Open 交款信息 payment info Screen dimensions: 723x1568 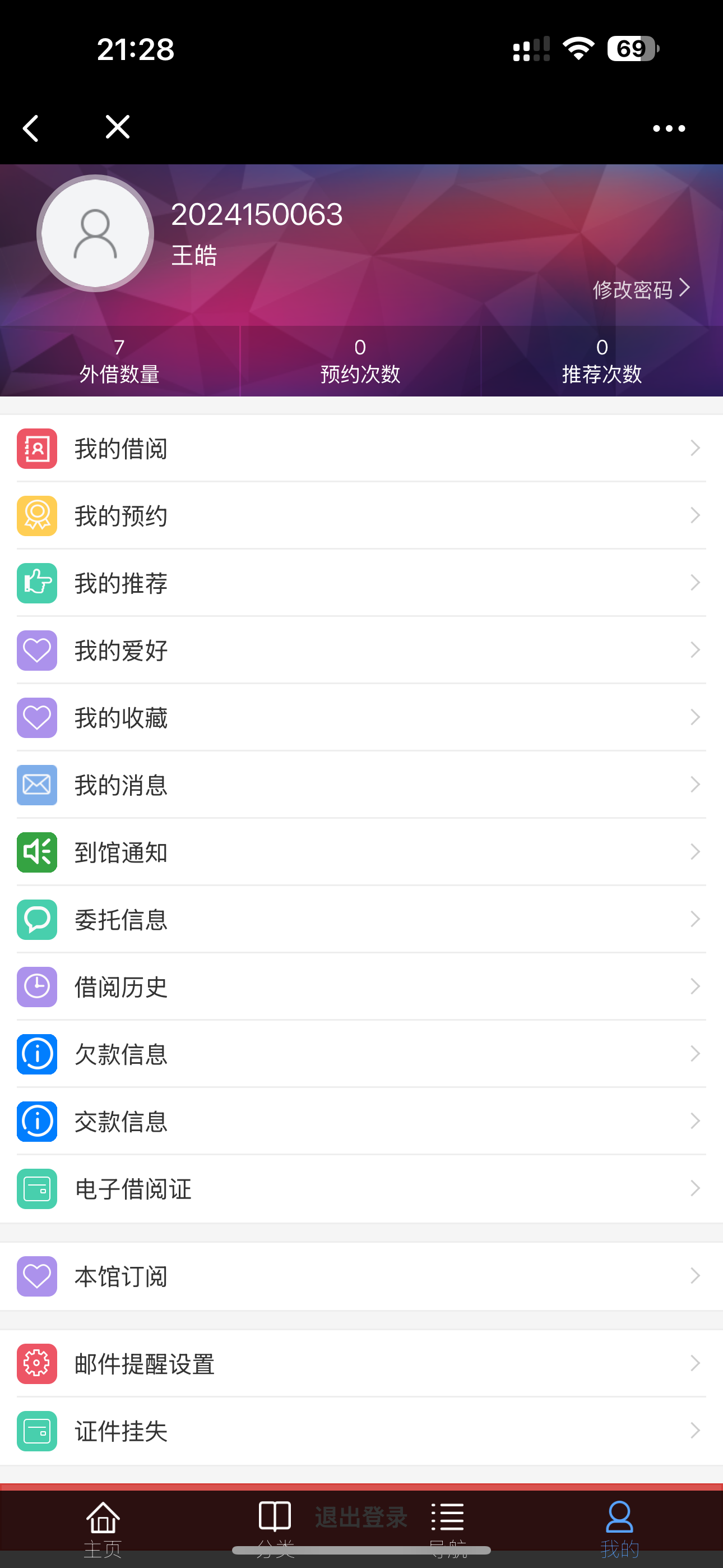coord(361,1122)
